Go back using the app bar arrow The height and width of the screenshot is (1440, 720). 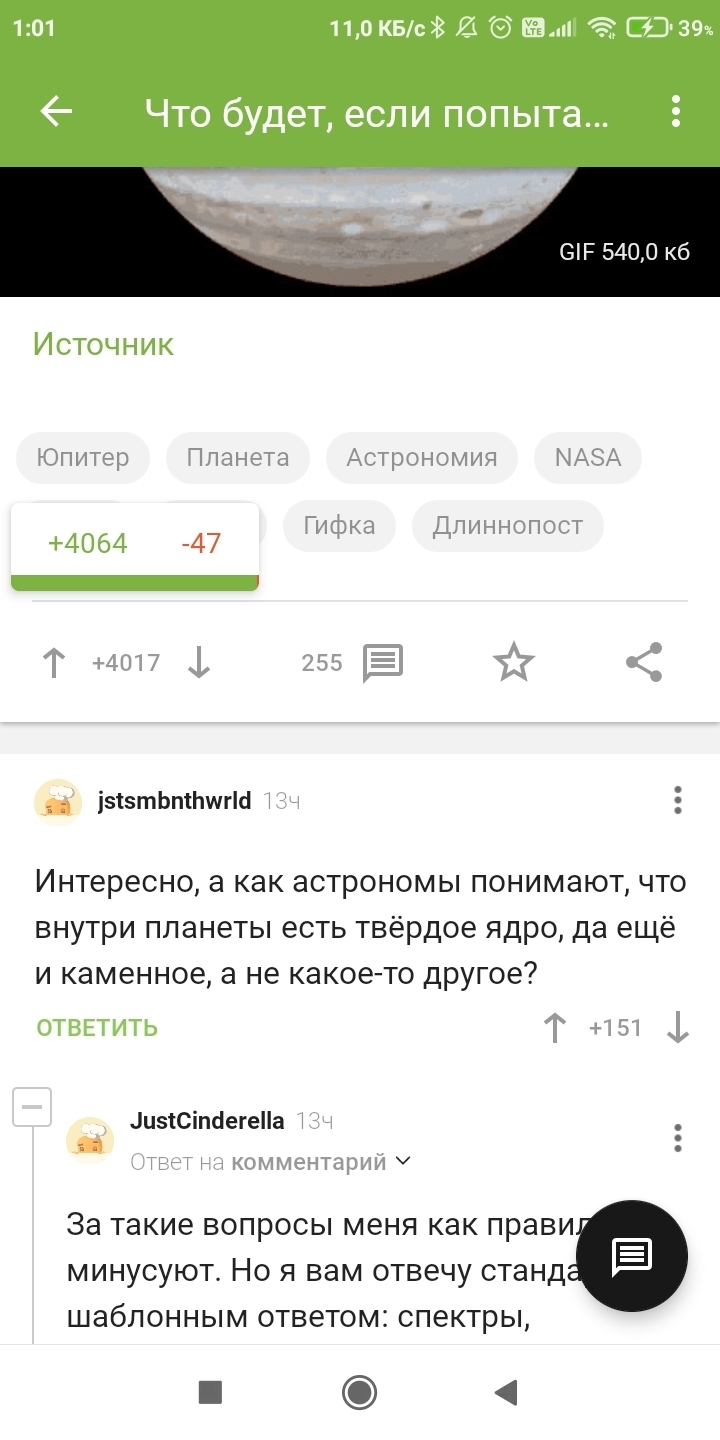pos(56,112)
